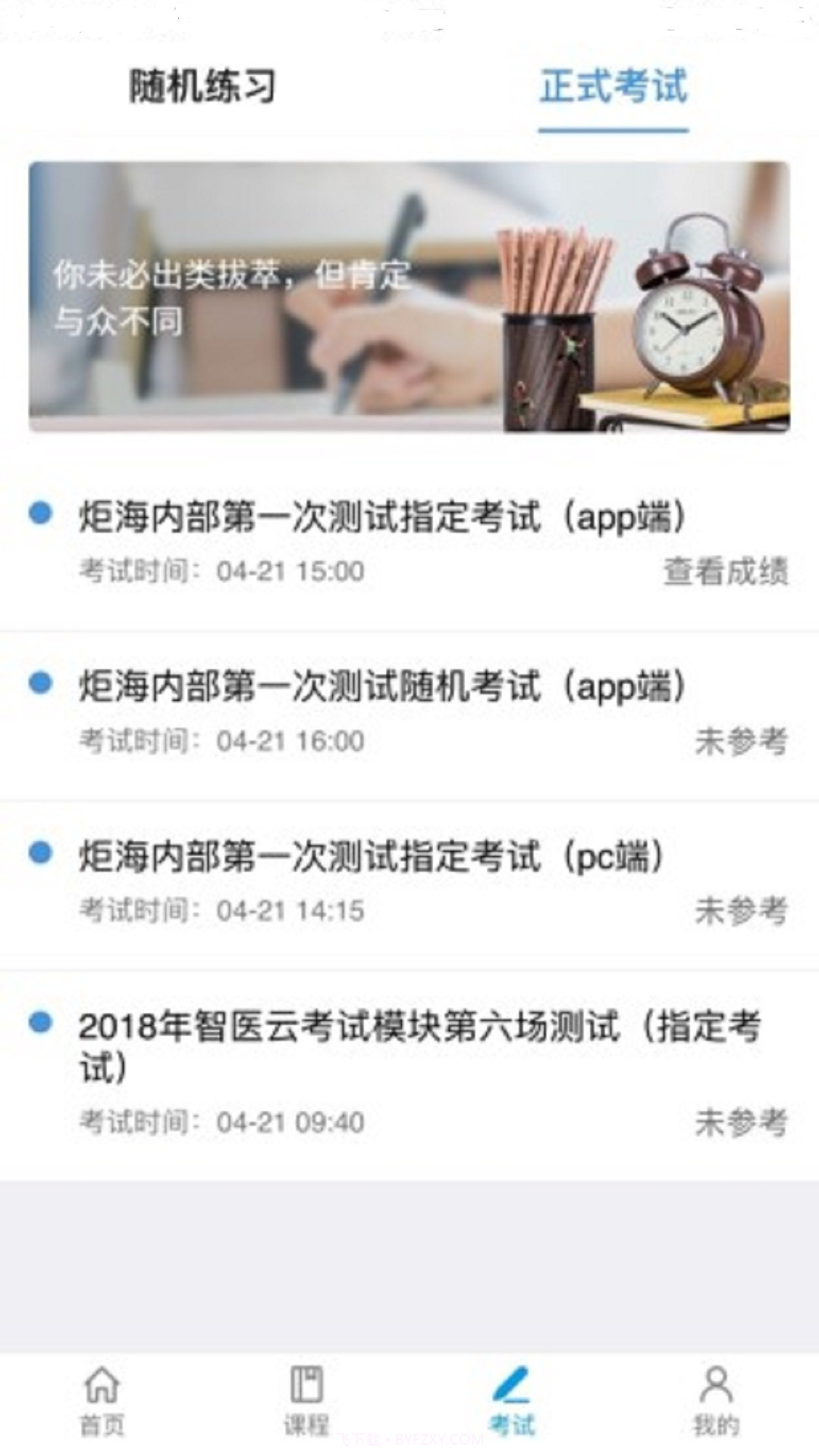Click the blue dot beside the app端 指定考试 exam
The image size is (819, 1456).
click(x=38, y=513)
